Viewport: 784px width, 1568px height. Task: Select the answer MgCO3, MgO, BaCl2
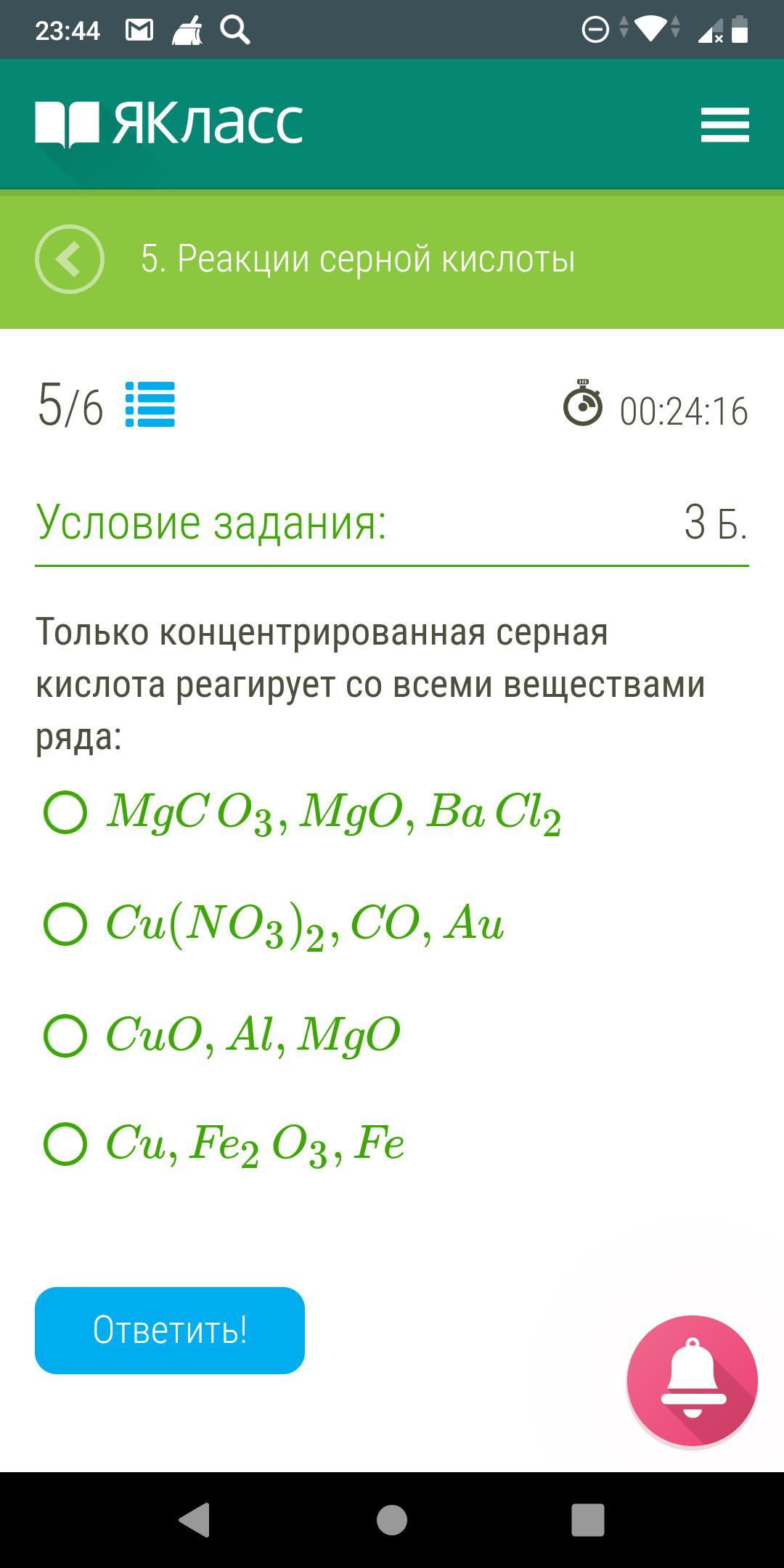click(66, 812)
